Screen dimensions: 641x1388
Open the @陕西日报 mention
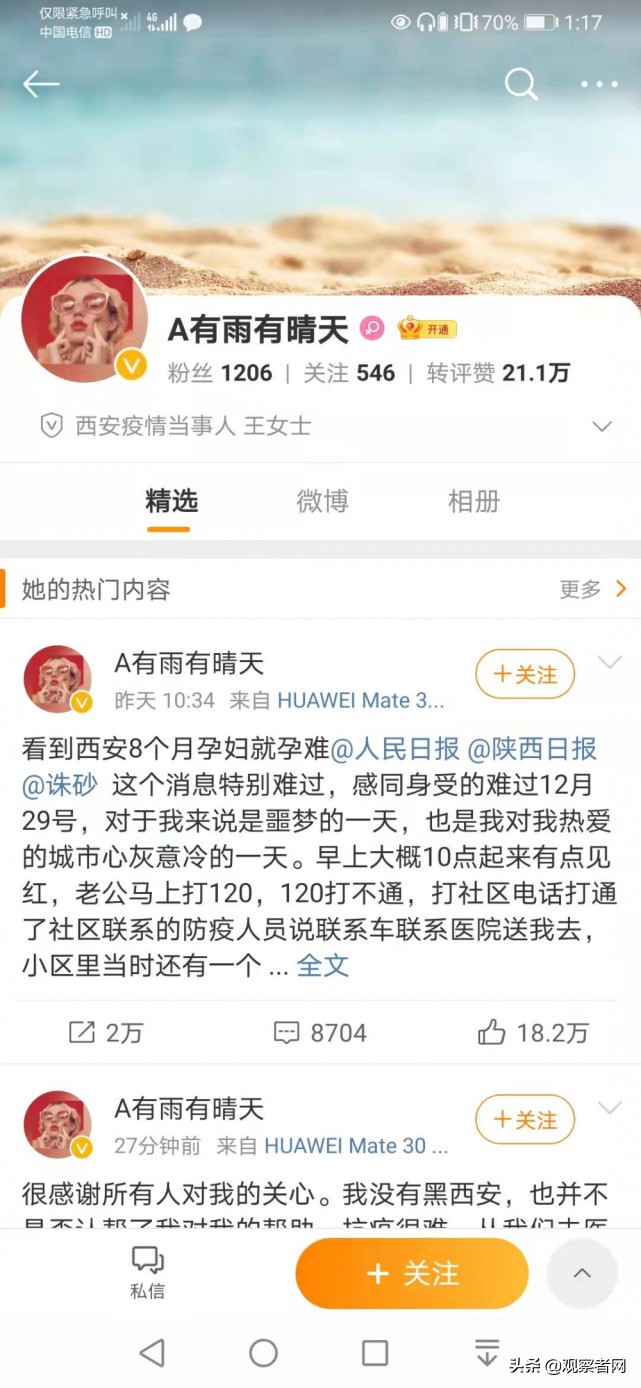pyautogui.click(x=532, y=749)
